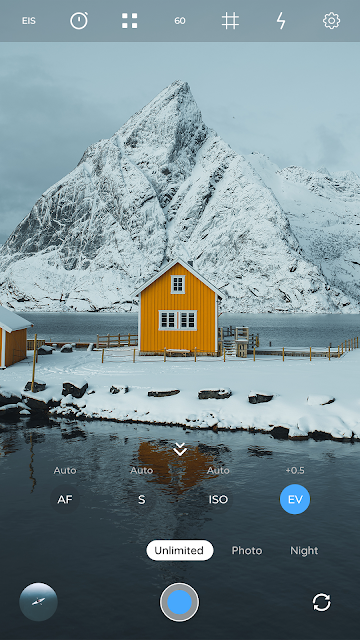Toggle EIS stabilization

coord(29,21)
